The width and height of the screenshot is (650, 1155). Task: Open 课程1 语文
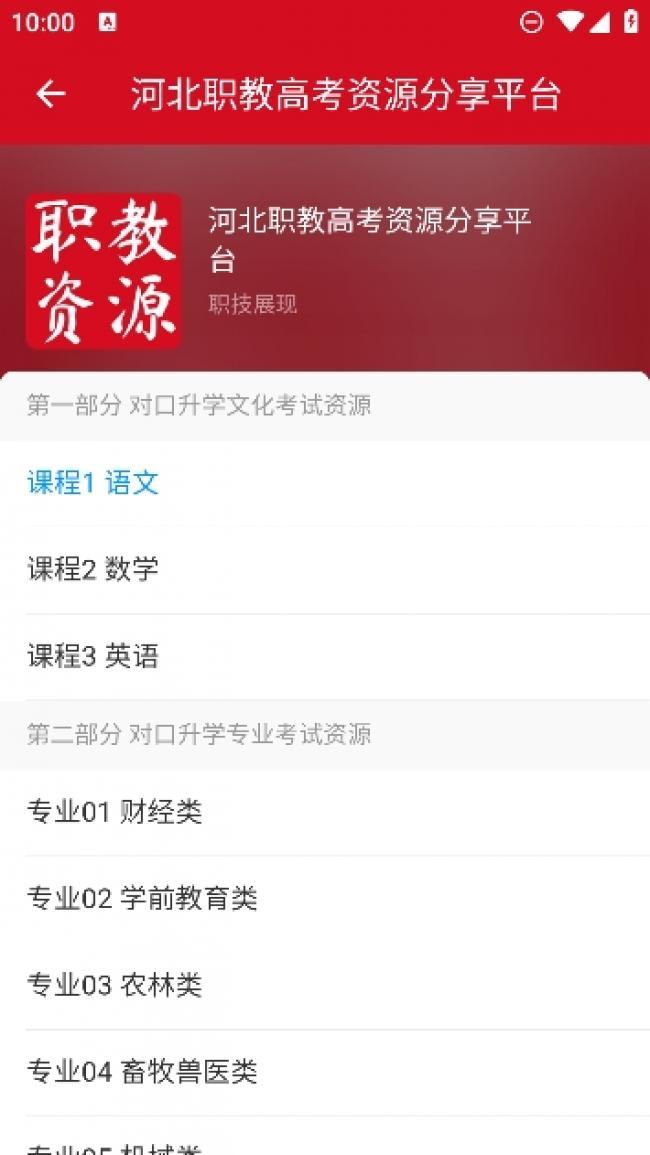click(325, 483)
